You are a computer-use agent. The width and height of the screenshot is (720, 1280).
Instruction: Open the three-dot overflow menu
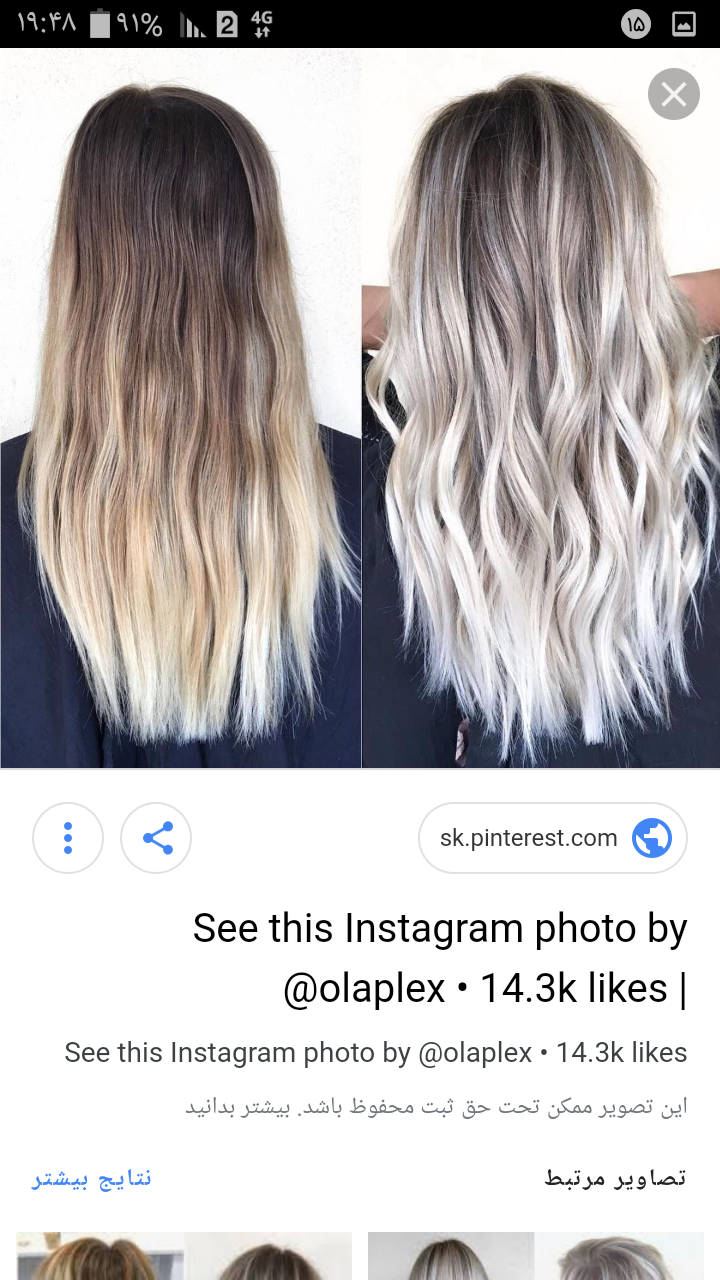pos(68,838)
